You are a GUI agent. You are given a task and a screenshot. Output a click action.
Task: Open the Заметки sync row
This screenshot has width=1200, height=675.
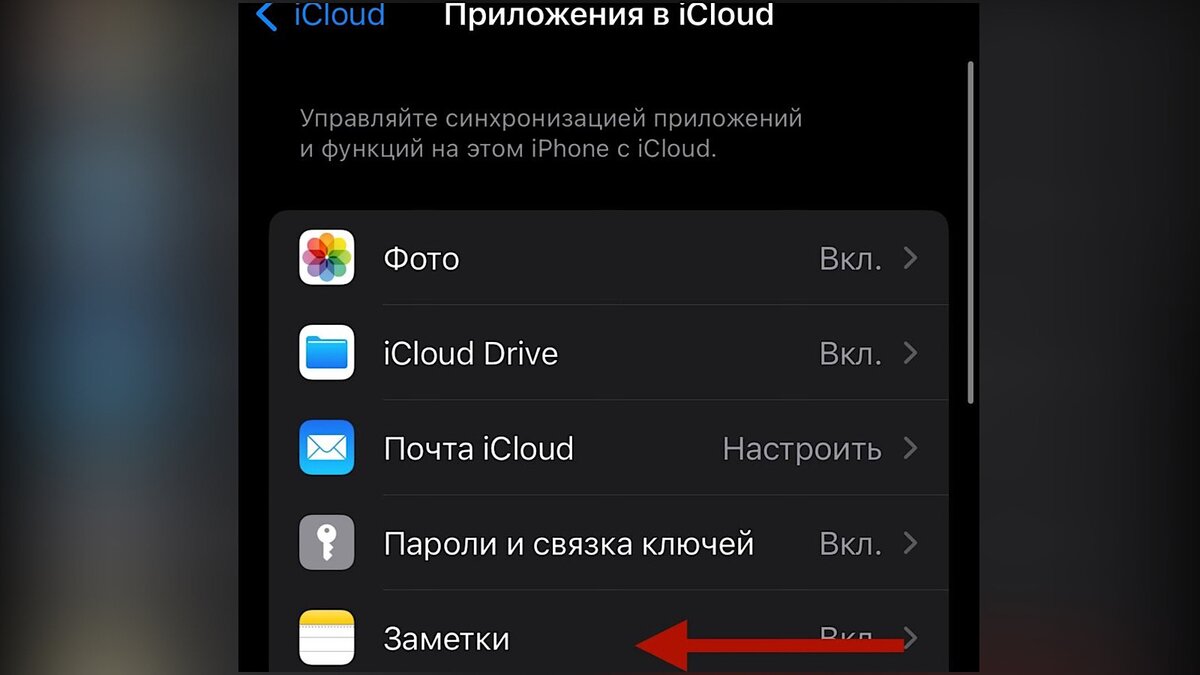pos(500,639)
